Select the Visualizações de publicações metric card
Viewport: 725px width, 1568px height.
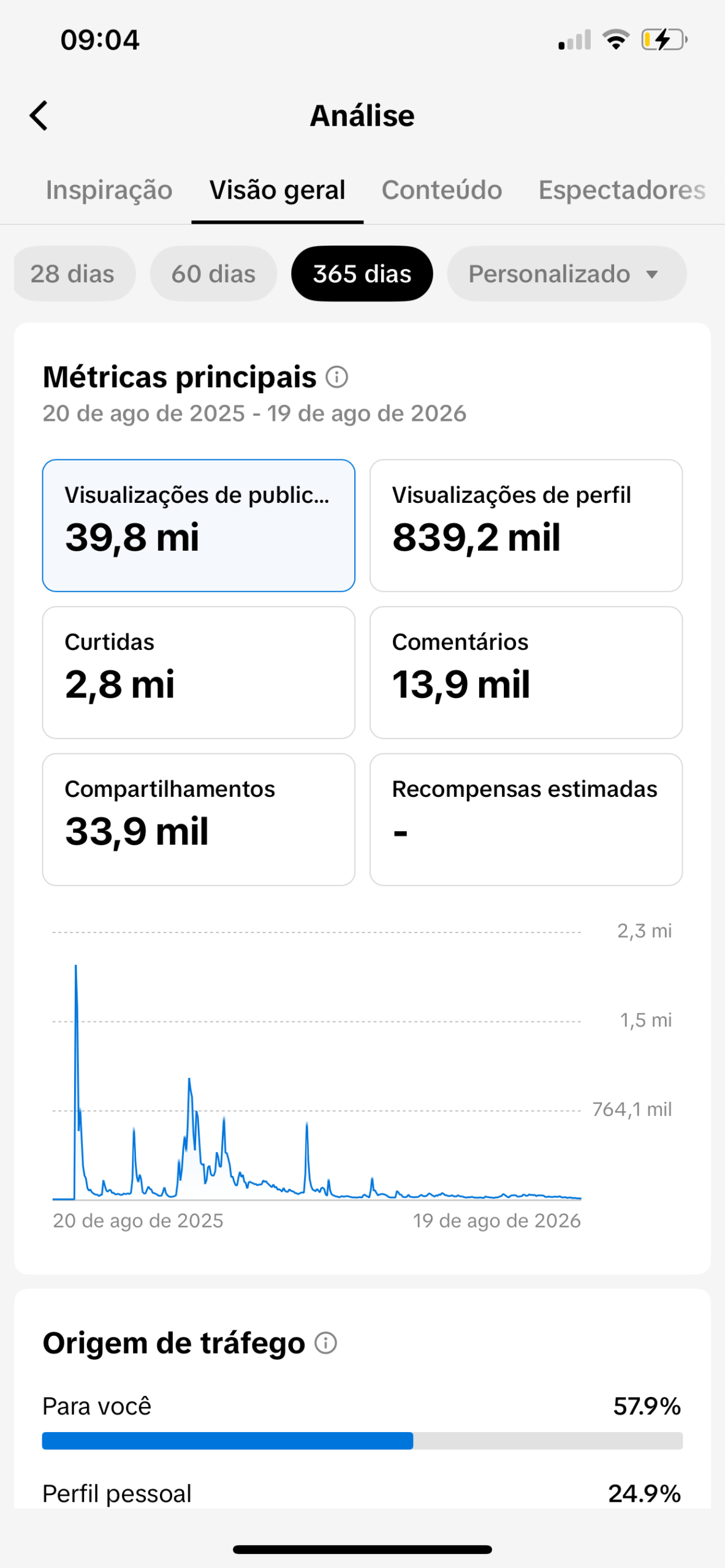199,526
